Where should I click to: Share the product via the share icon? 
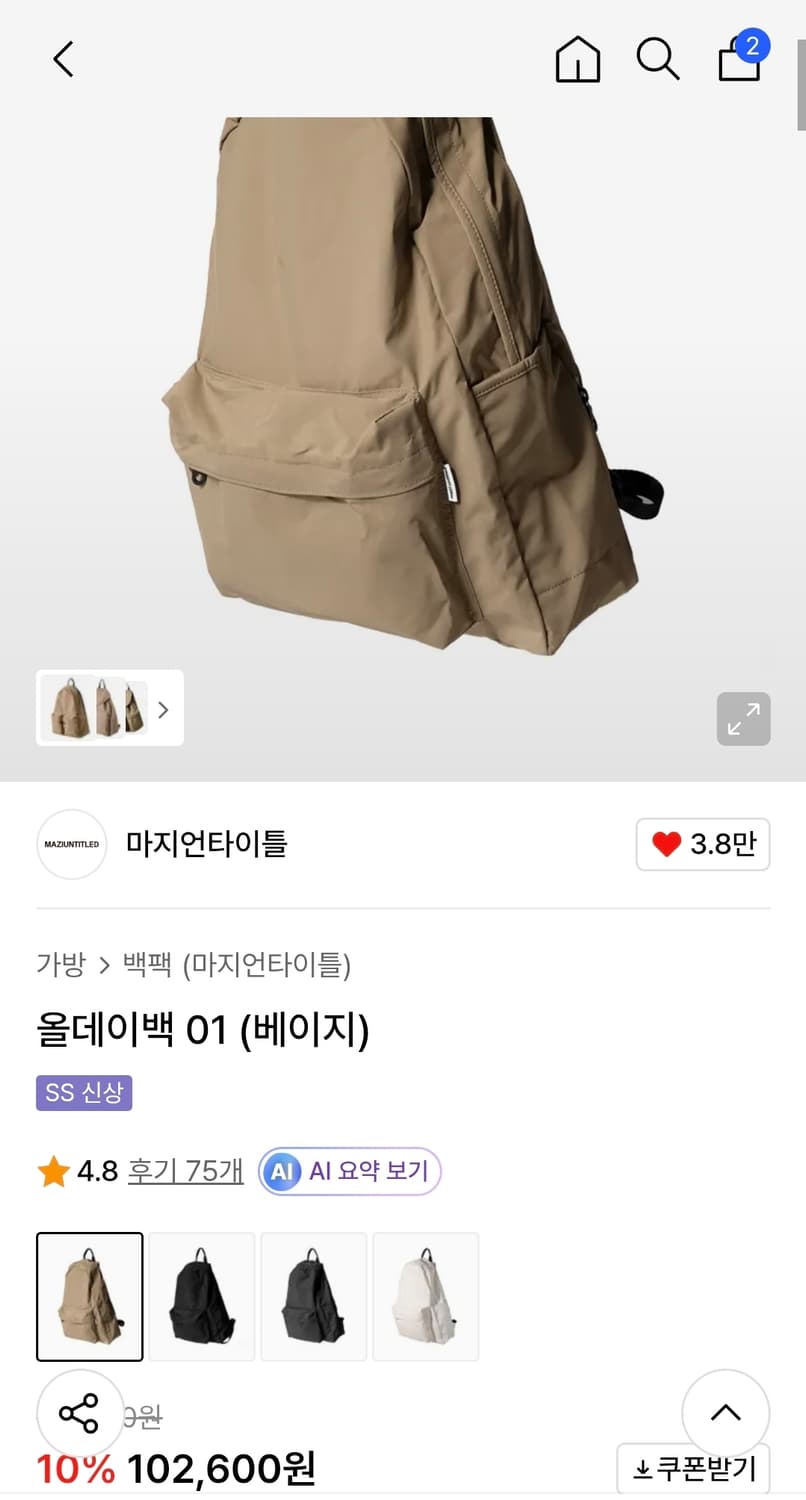pos(79,1413)
